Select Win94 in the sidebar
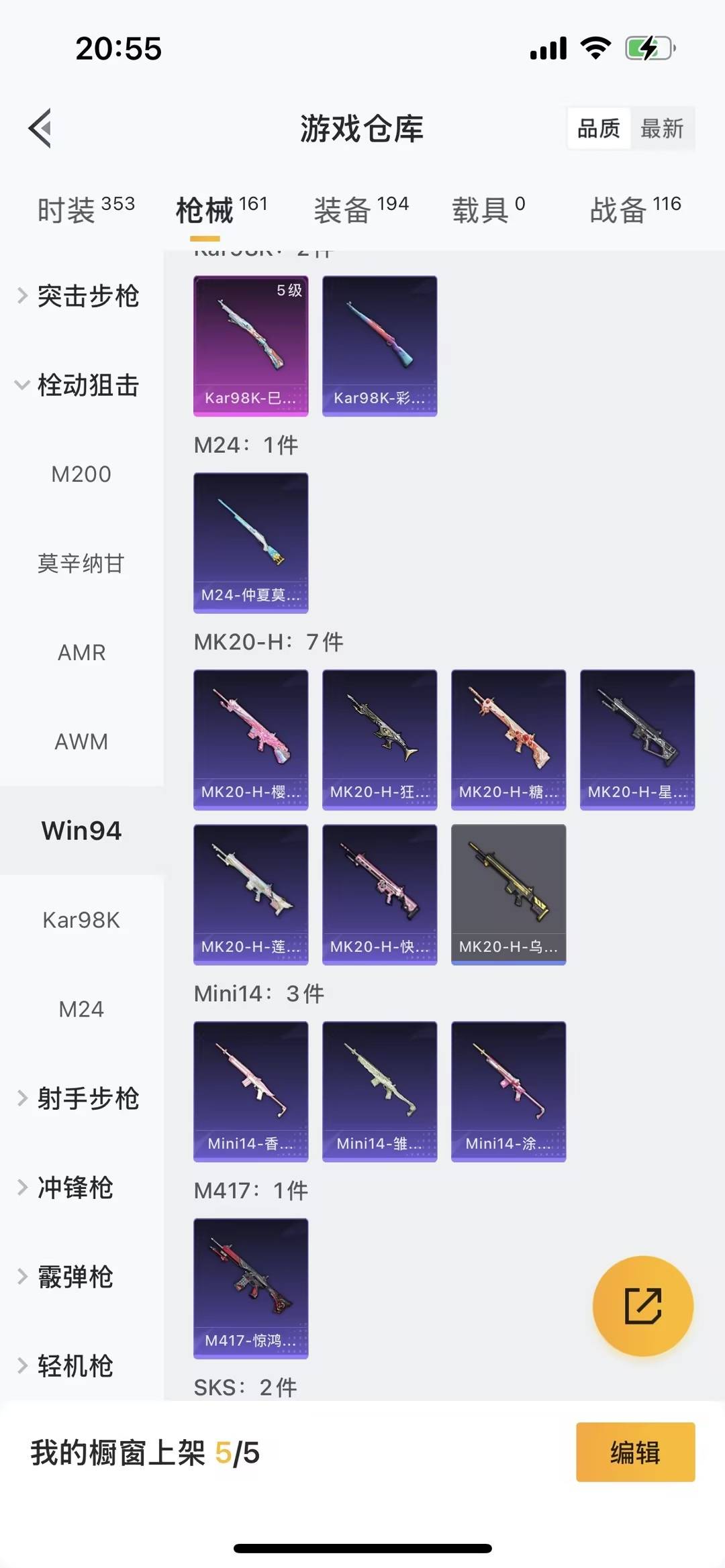Image resolution: width=725 pixels, height=1568 pixels. tap(81, 831)
